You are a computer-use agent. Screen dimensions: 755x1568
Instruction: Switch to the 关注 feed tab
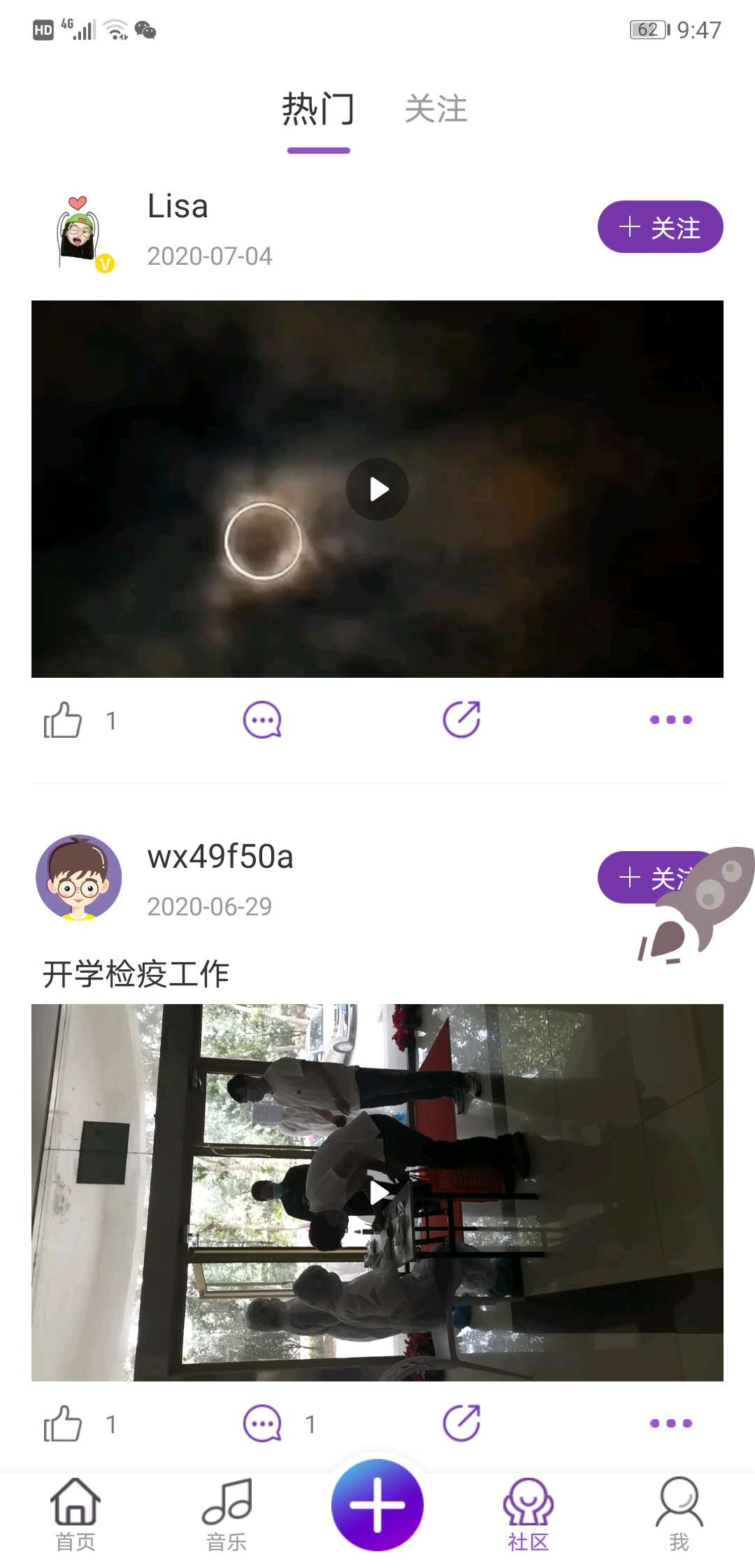point(437,109)
